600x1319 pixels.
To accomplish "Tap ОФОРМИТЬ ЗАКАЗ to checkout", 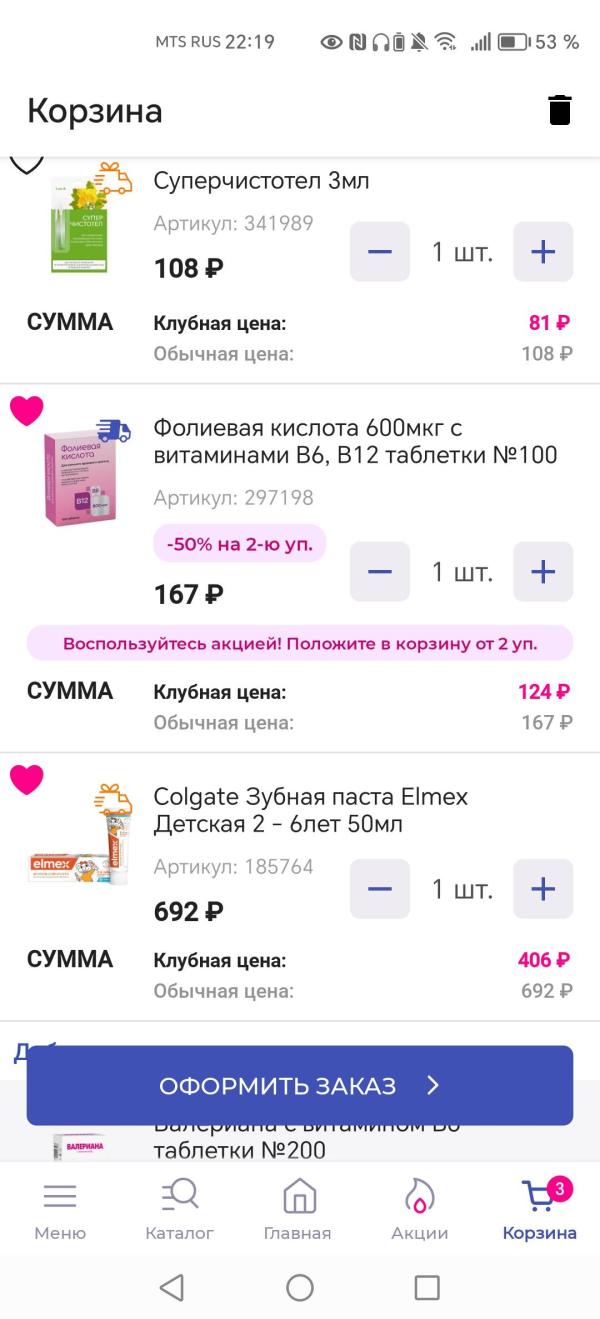I will point(300,1086).
